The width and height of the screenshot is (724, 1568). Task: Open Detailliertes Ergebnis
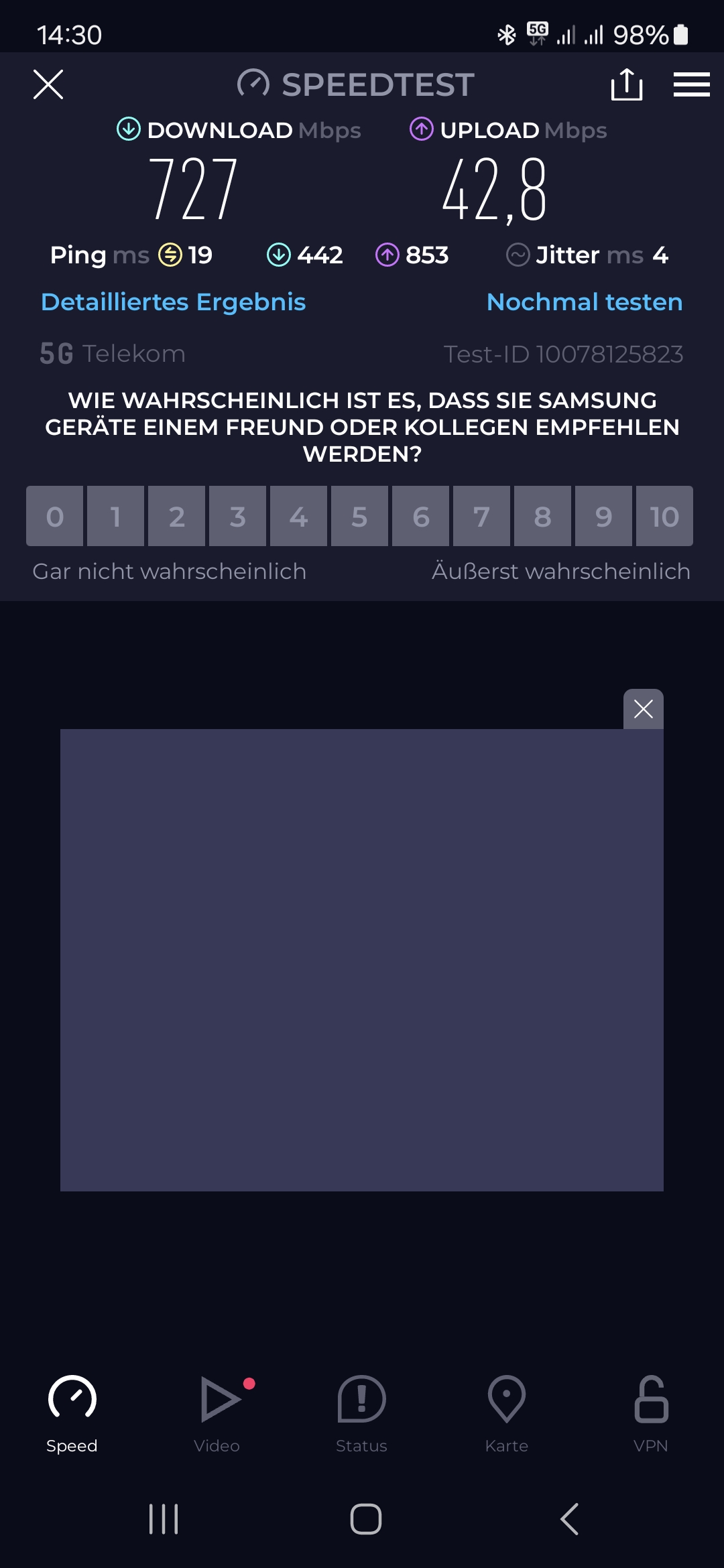[173, 302]
